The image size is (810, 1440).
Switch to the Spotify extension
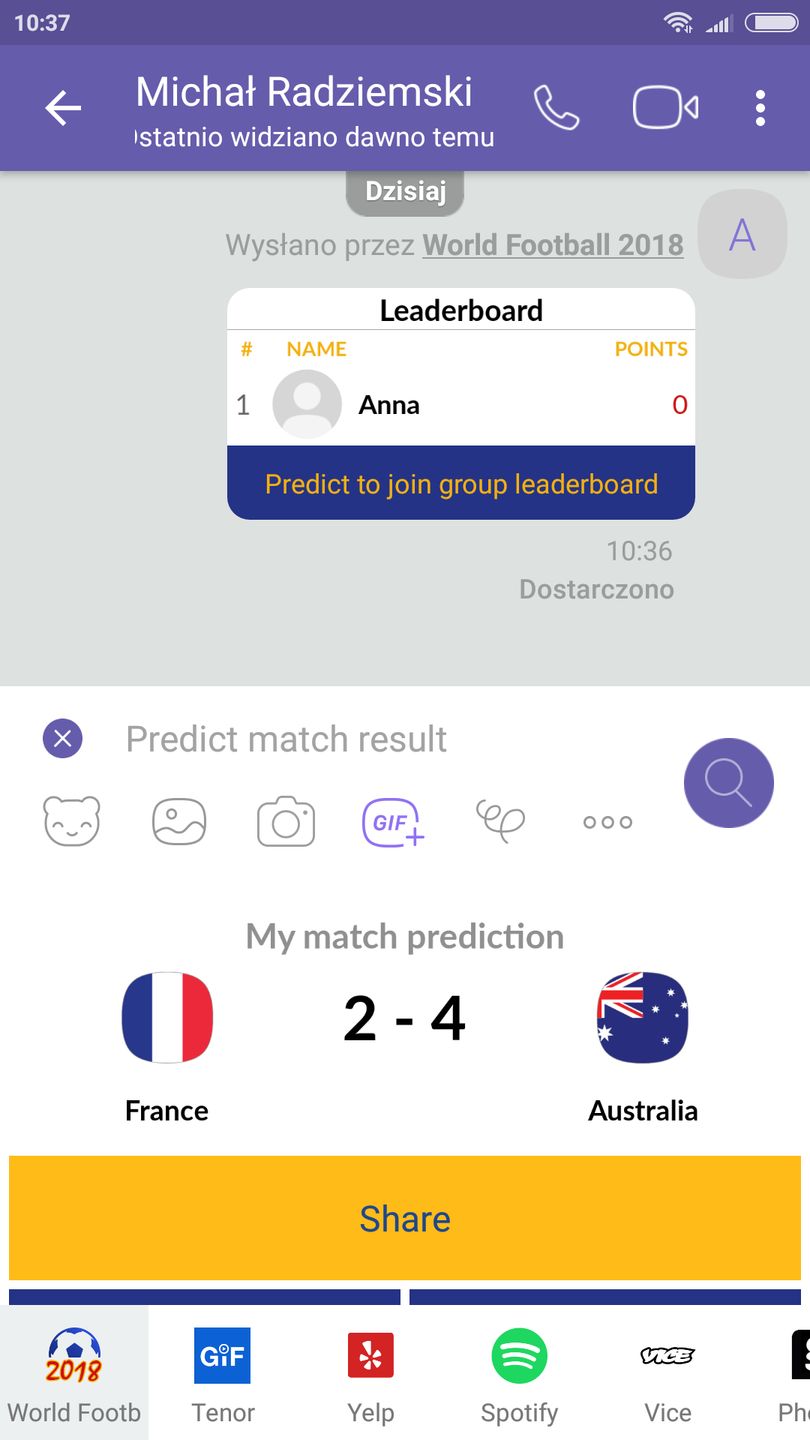519,1373
